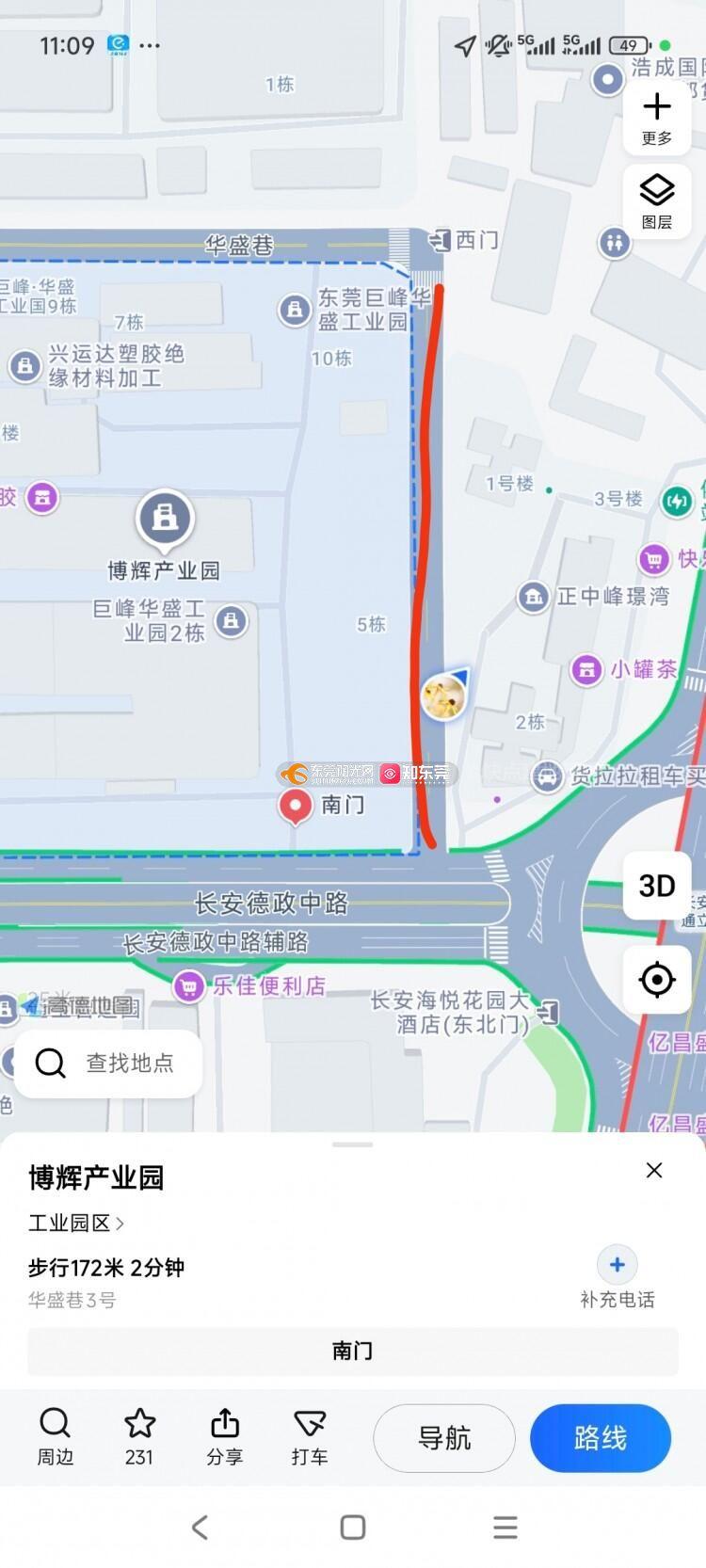Go back using the system back button
This screenshot has width=706, height=1568.
click(x=200, y=1527)
